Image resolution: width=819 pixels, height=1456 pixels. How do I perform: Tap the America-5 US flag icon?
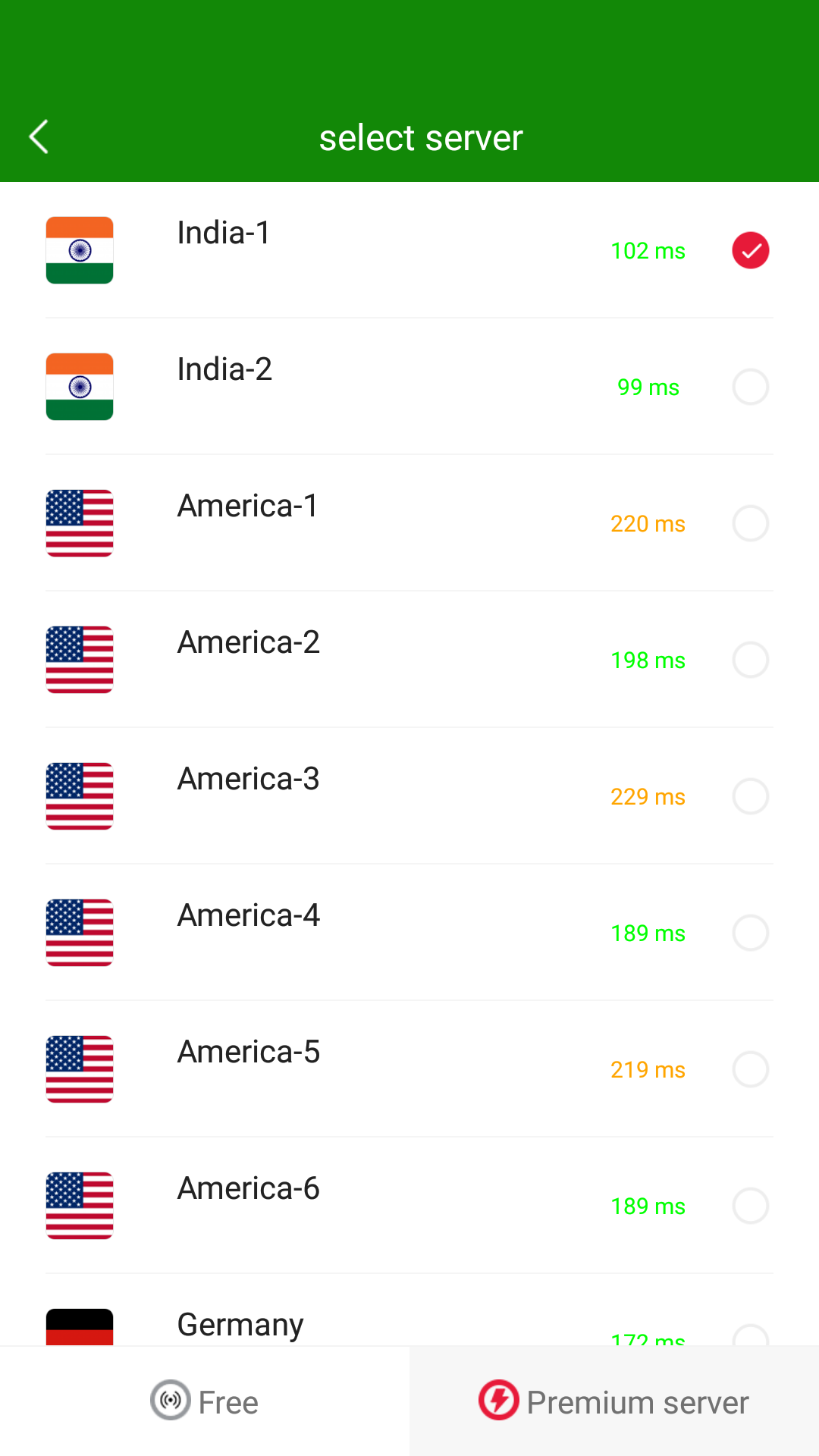(x=79, y=1069)
